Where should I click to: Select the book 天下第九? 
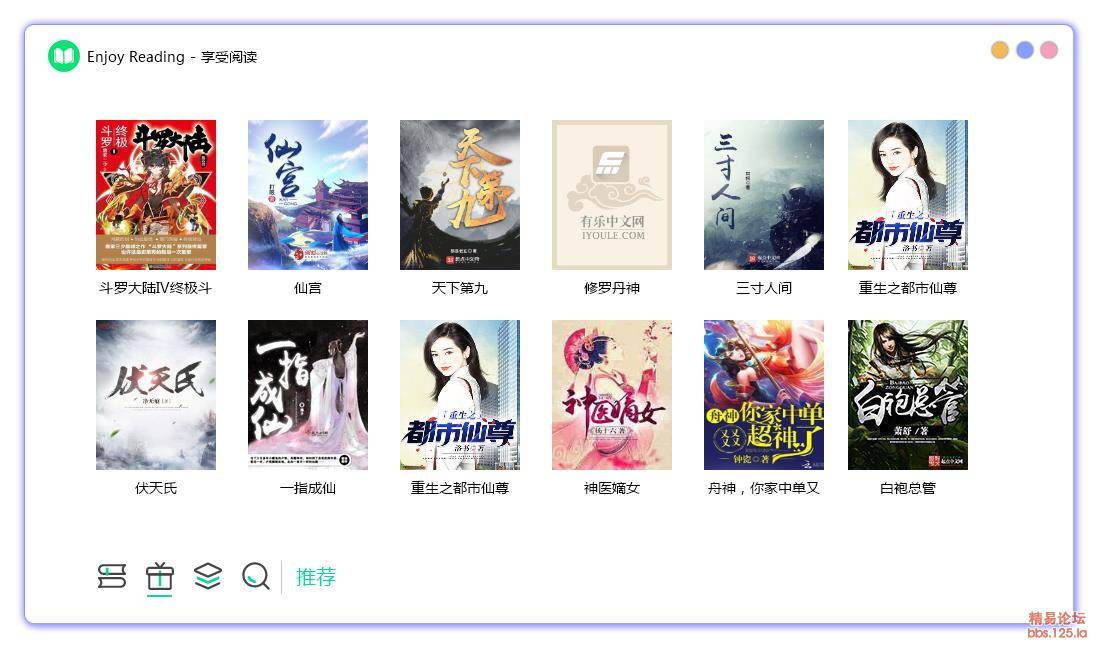(x=460, y=195)
